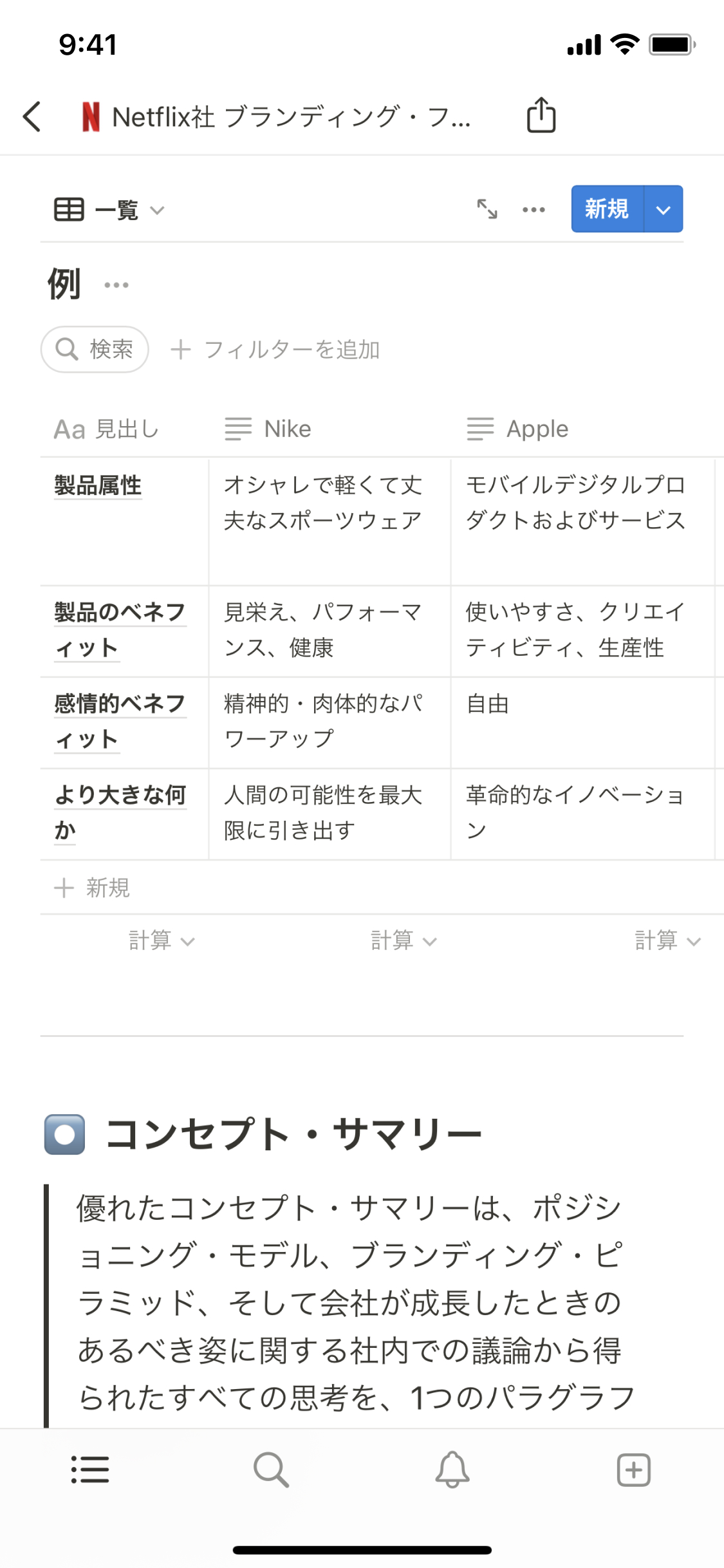Expand the database to full screen
Image resolution: width=724 pixels, height=1568 pixels.
(487, 209)
